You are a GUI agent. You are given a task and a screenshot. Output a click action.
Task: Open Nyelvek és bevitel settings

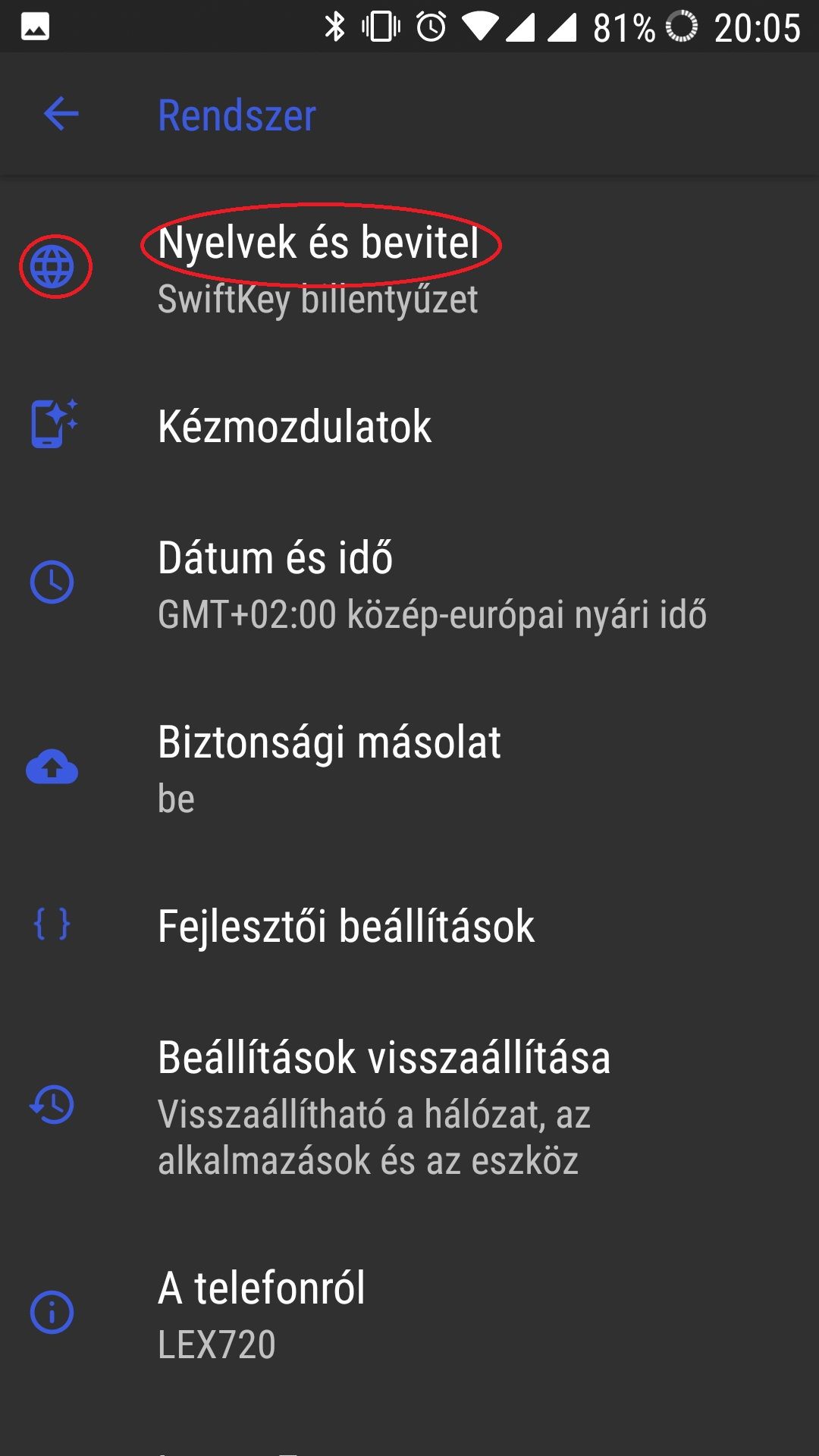(409, 268)
